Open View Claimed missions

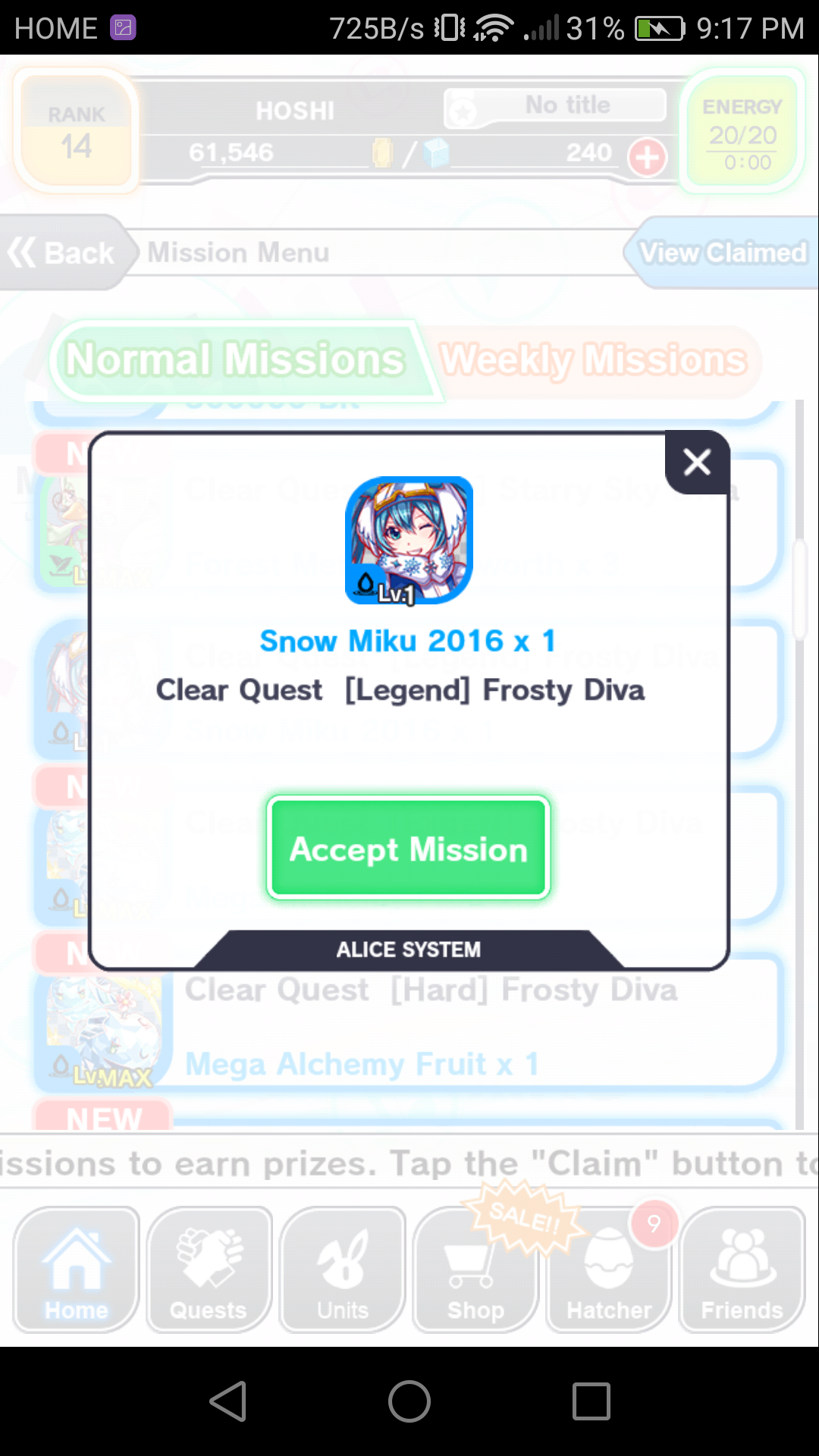pos(721,253)
